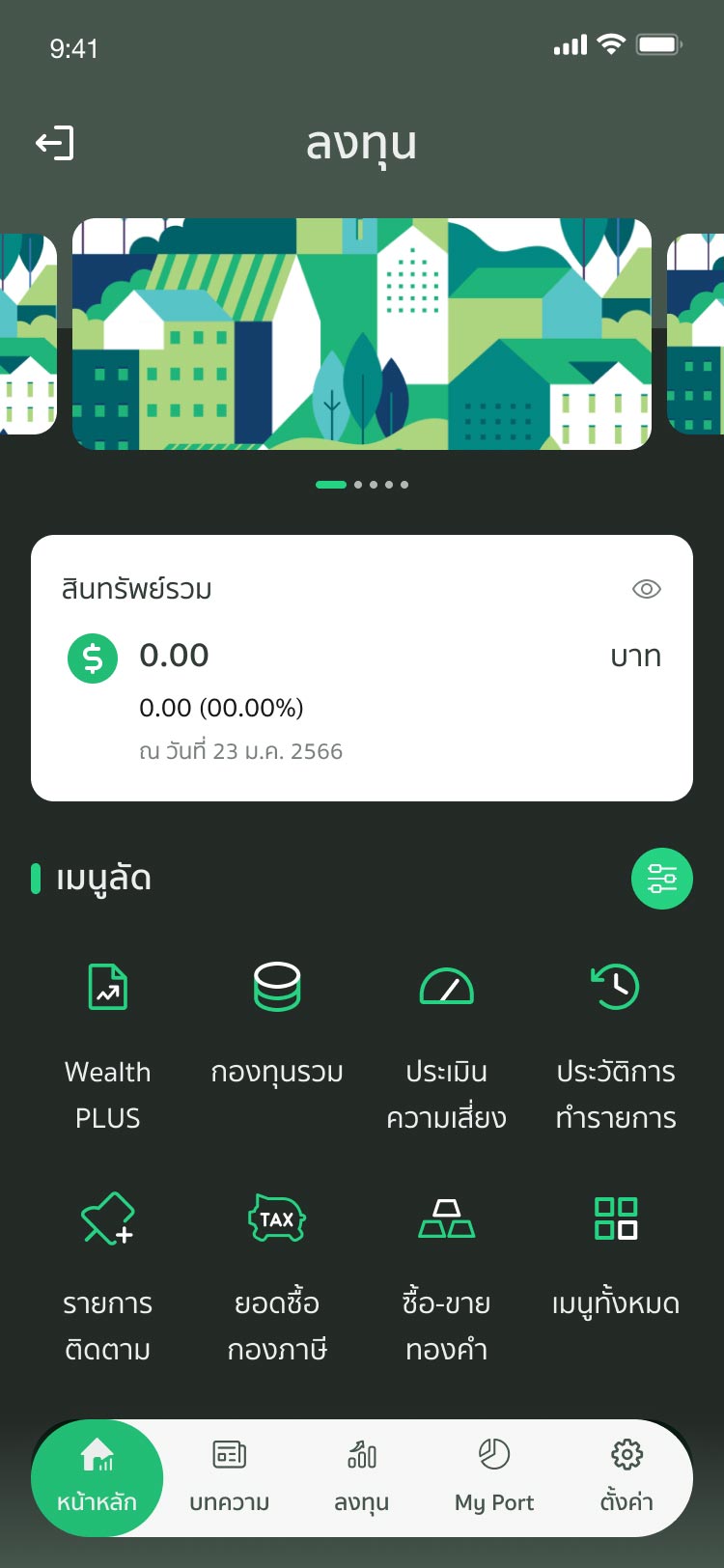Tap the logout icon at top left
Image resolution: width=724 pixels, height=1568 pixels.
(x=55, y=144)
